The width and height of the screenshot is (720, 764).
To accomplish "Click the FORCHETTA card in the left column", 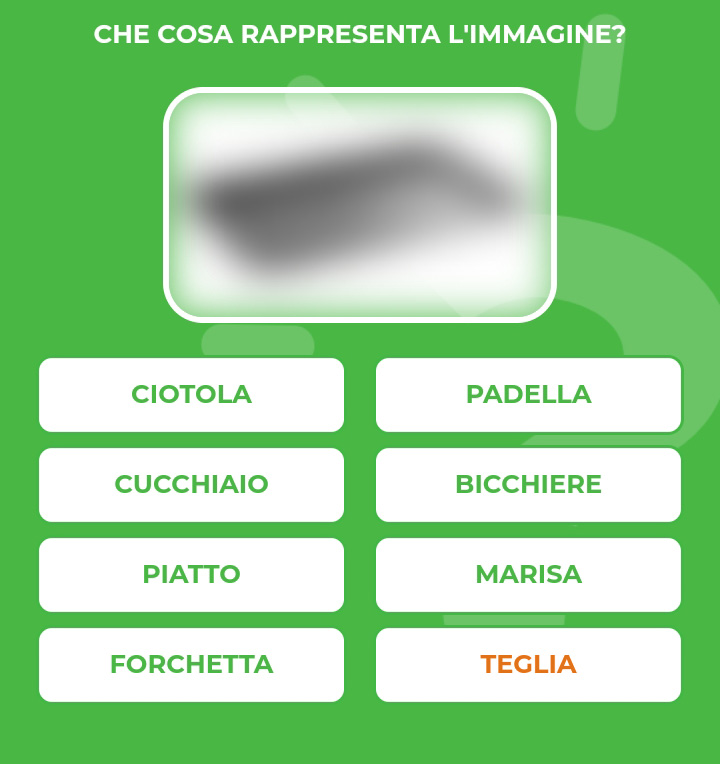I will pyautogui.click(x=191, y=665).
